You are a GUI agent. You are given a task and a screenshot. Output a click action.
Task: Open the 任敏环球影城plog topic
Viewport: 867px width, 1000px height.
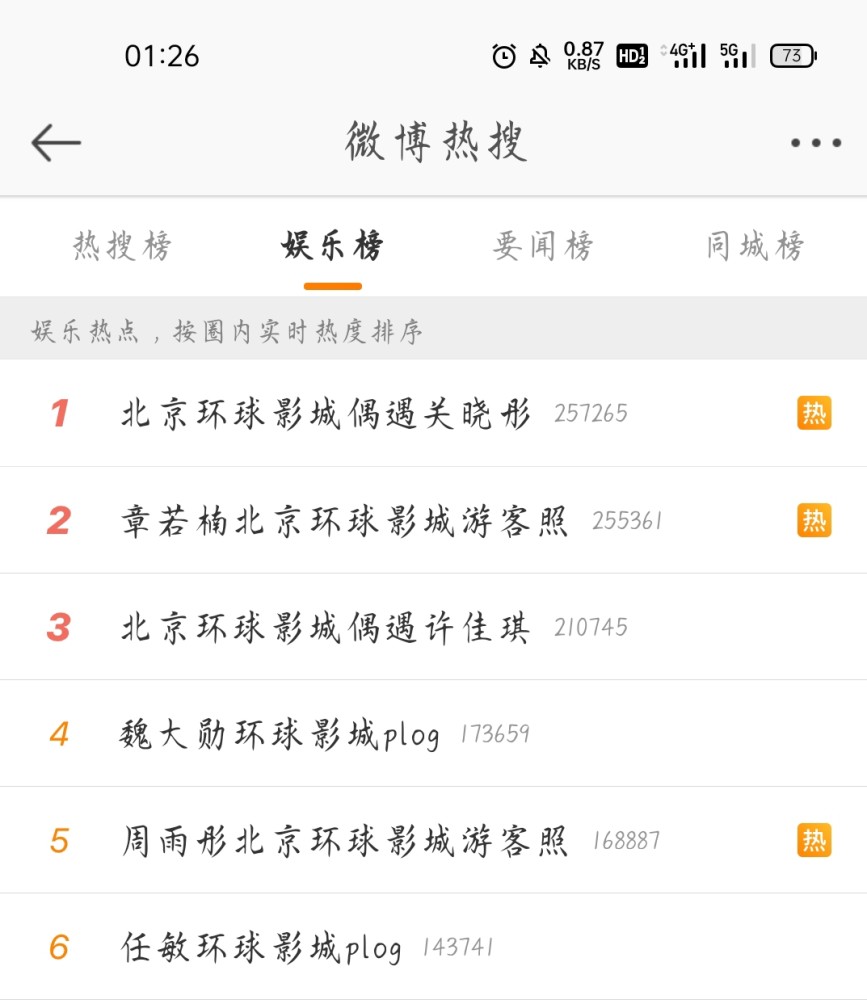(261, 947)
